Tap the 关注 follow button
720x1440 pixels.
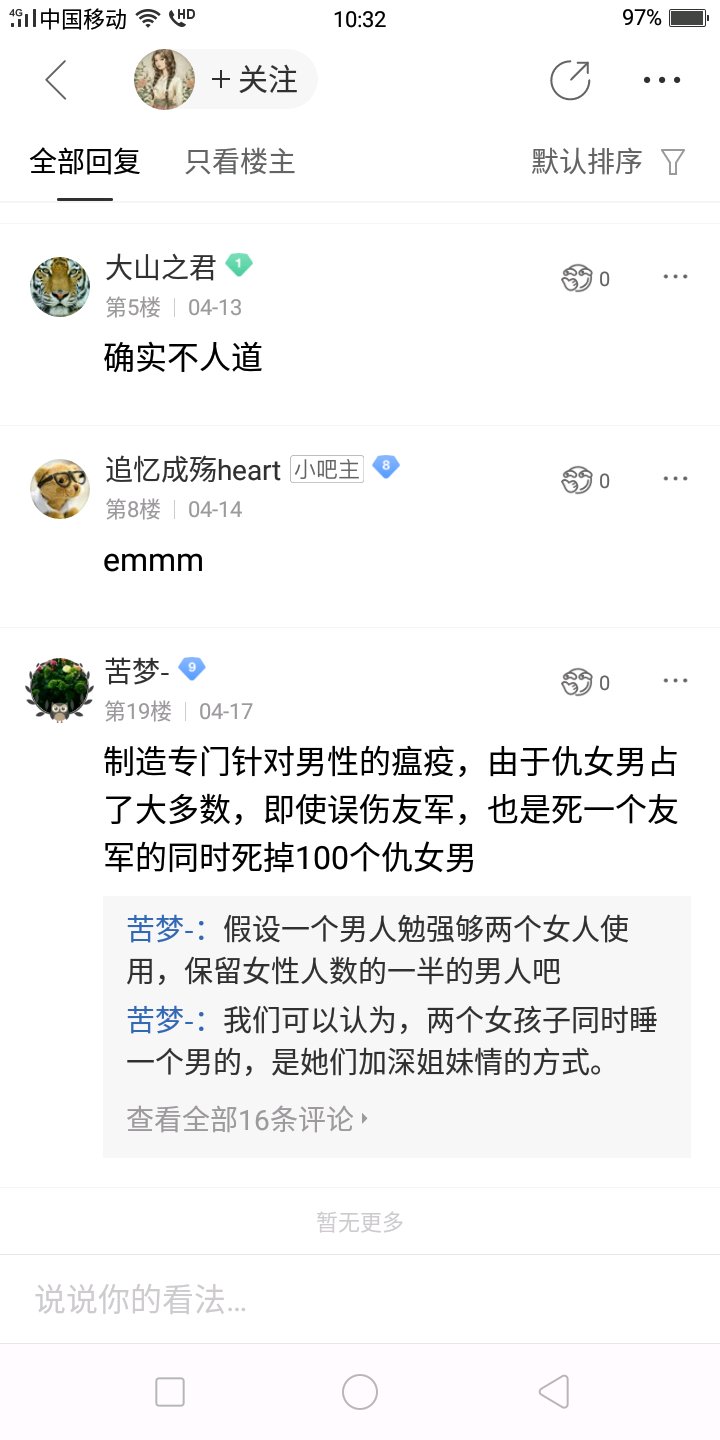tap(255, 80)
